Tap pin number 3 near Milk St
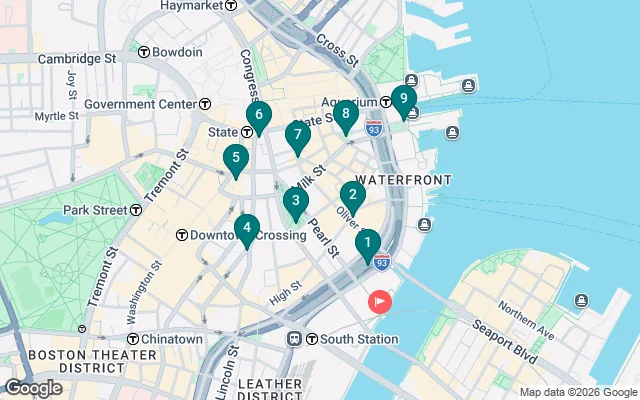Image resolution: width=640 pixels, height=400 pixels. coord(295,202)
